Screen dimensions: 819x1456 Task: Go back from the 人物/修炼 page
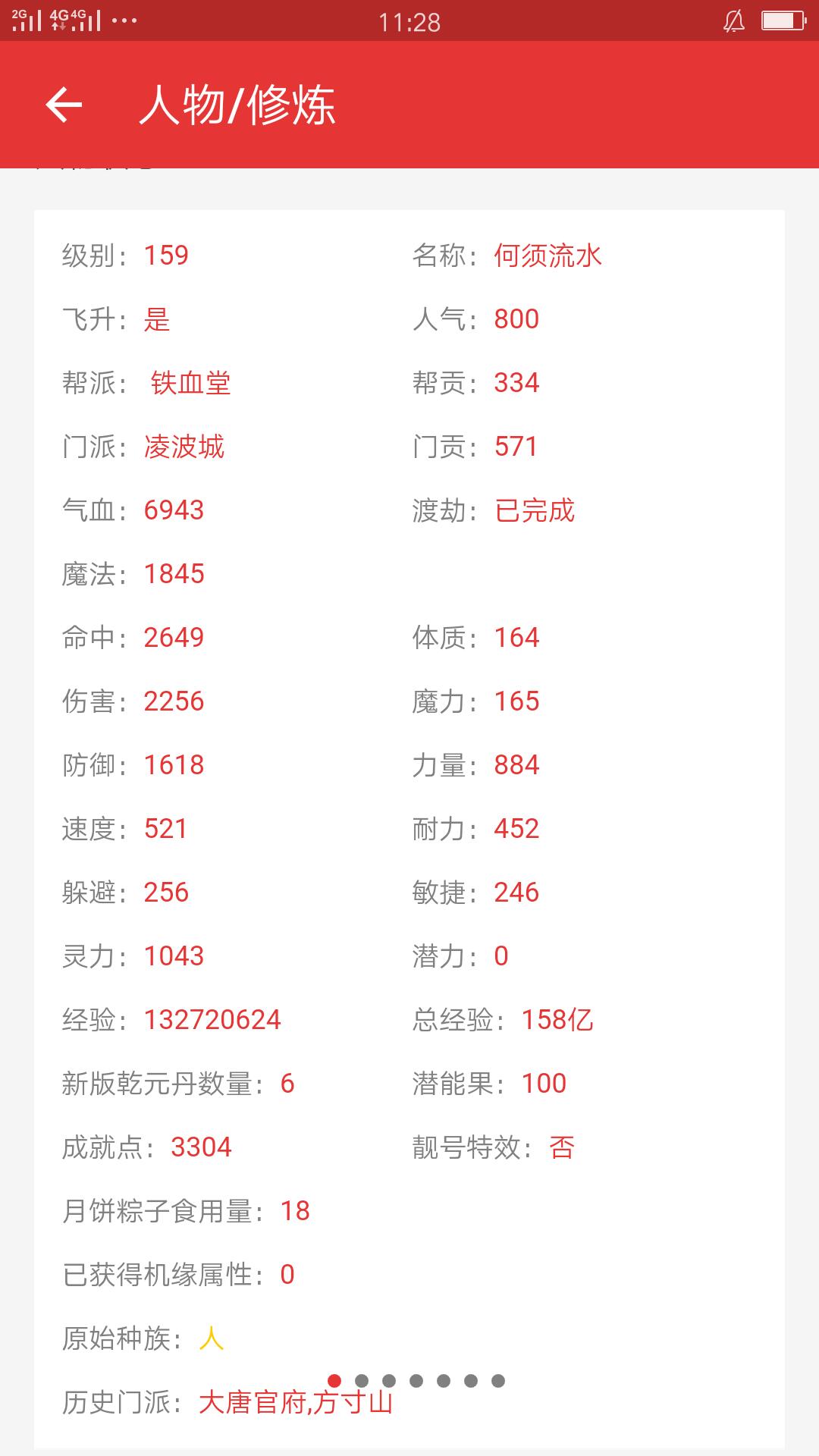point(64,105)
